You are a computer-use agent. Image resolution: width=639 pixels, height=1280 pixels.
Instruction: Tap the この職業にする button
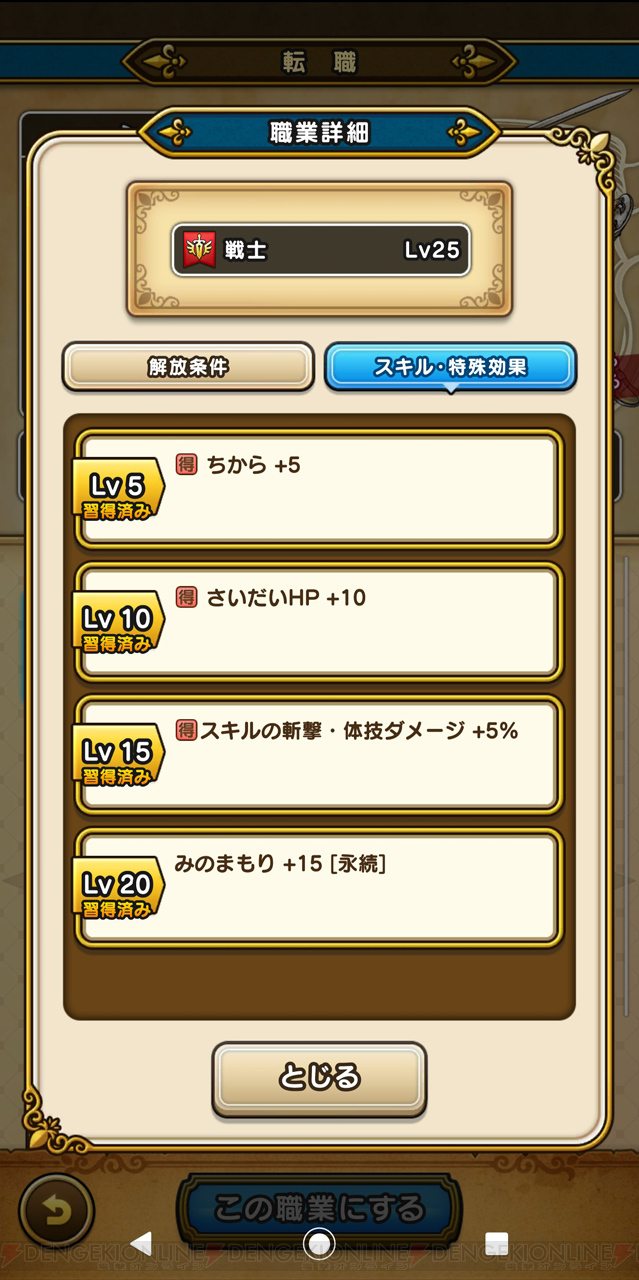coord(319,1208)
